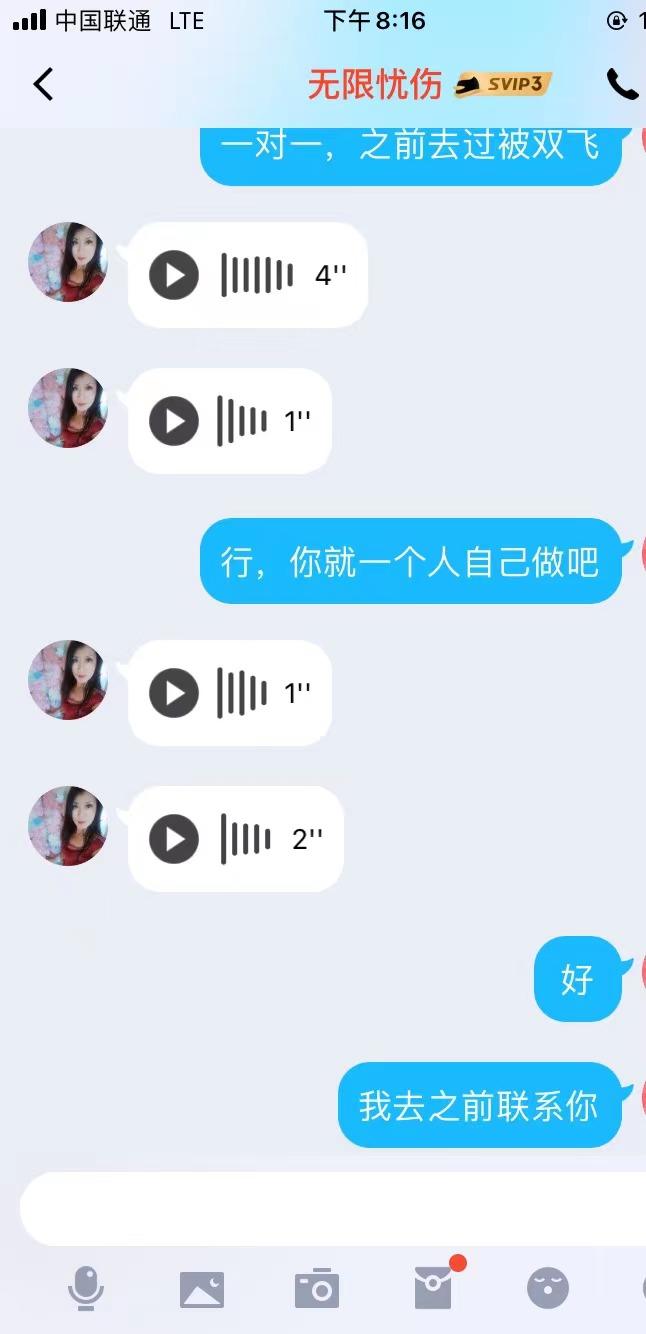Open the red packet icon
The height and width of the screenshot is (1334, 646).
click(433, 1288)
